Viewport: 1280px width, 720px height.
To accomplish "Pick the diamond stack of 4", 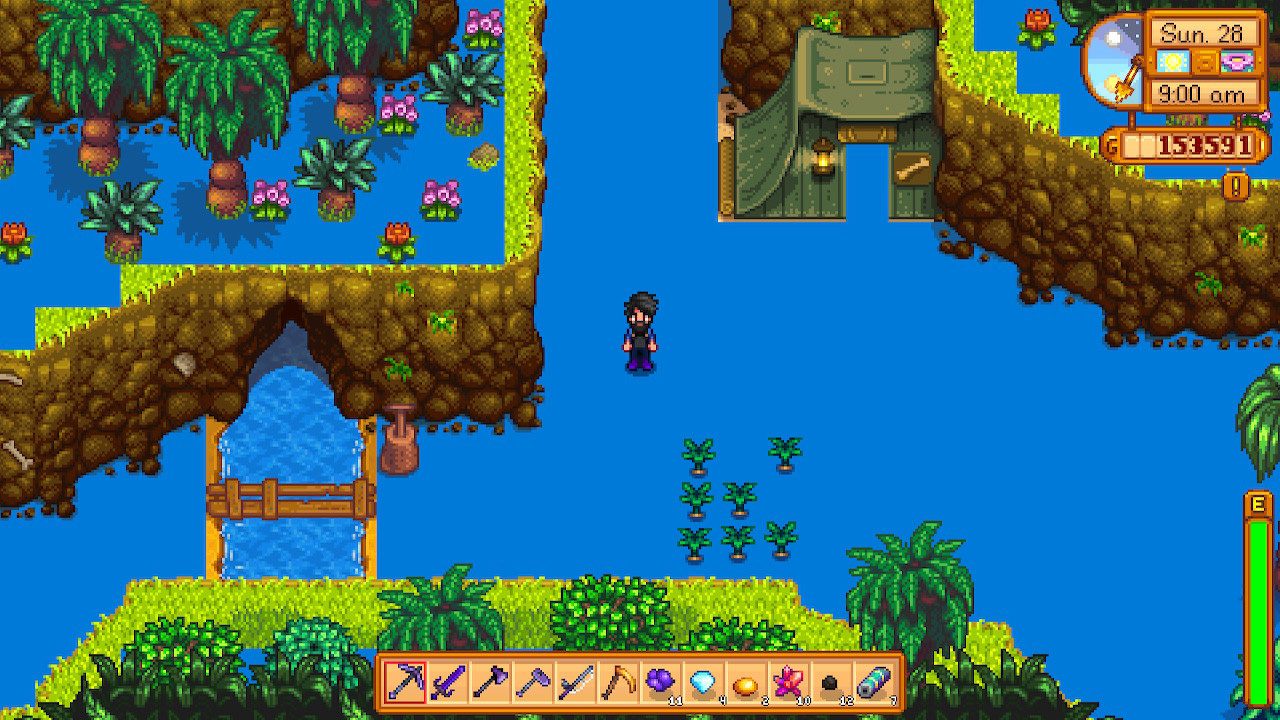I will (703, 683).
